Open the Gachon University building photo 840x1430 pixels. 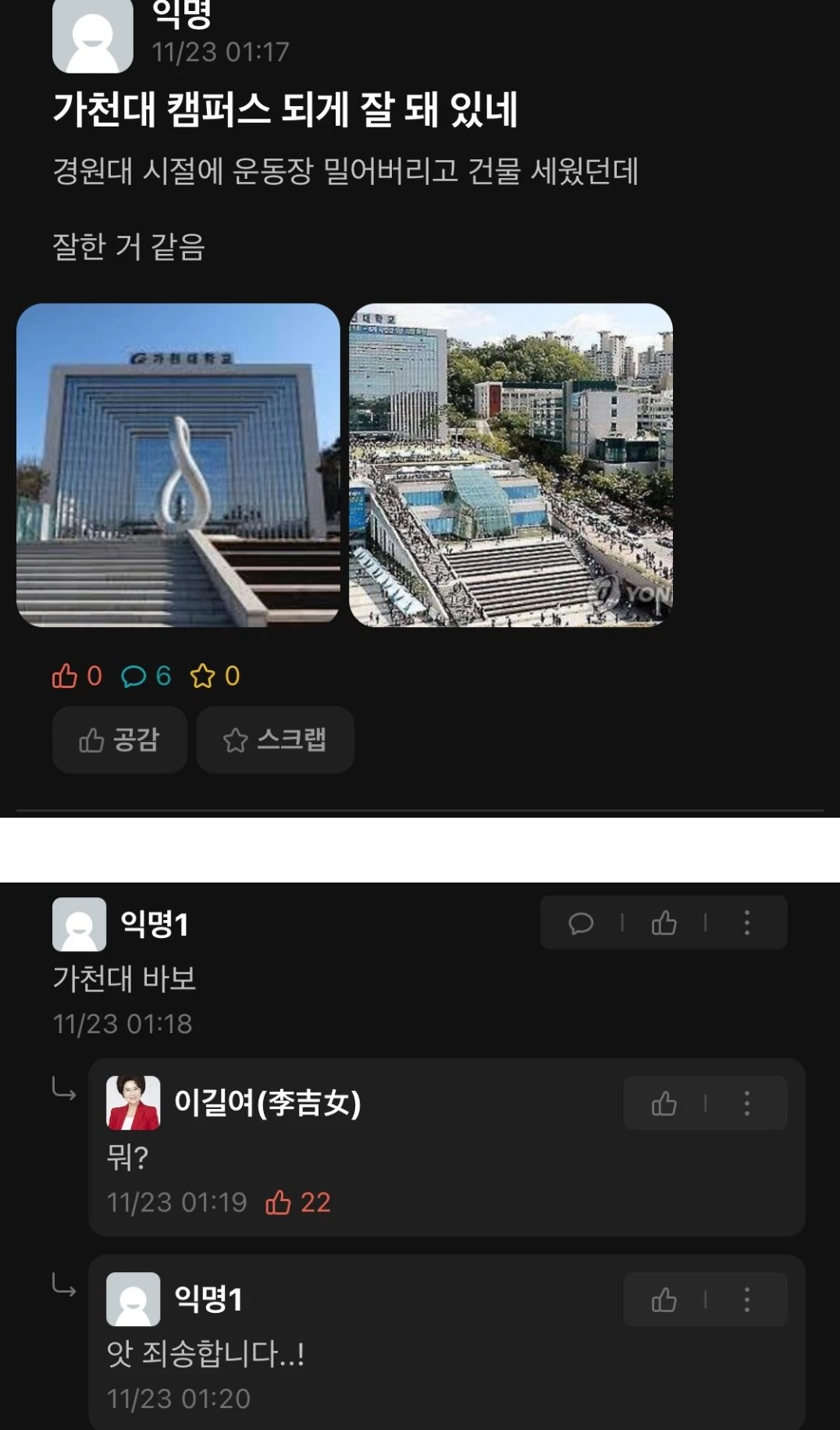click(x=178, y=465)
